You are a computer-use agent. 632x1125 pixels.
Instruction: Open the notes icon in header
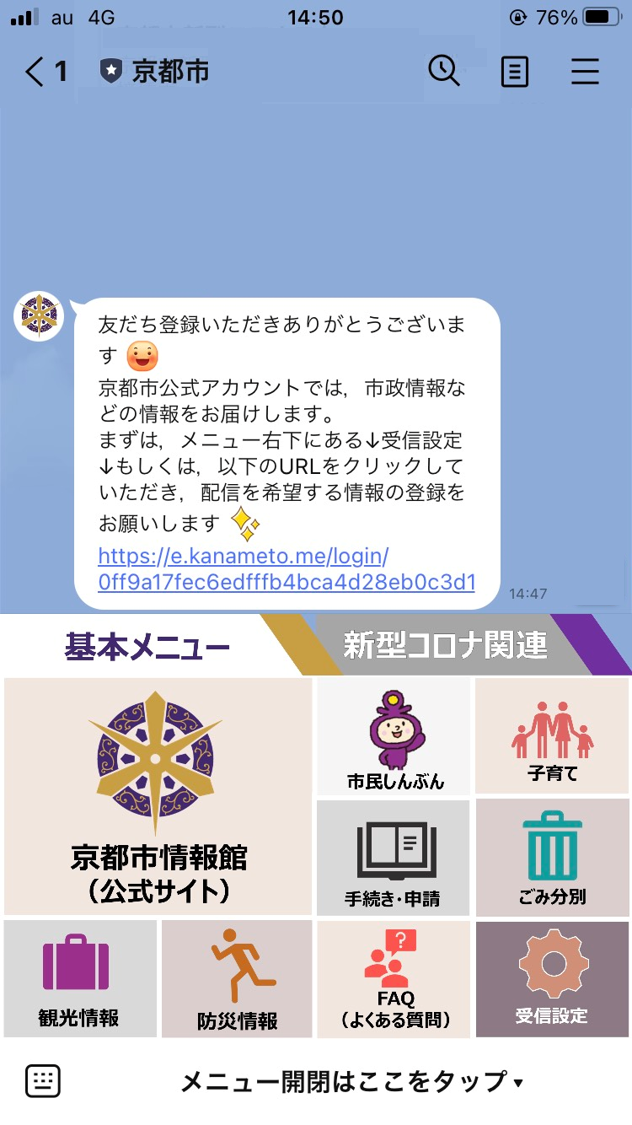(x=514, y=72)
